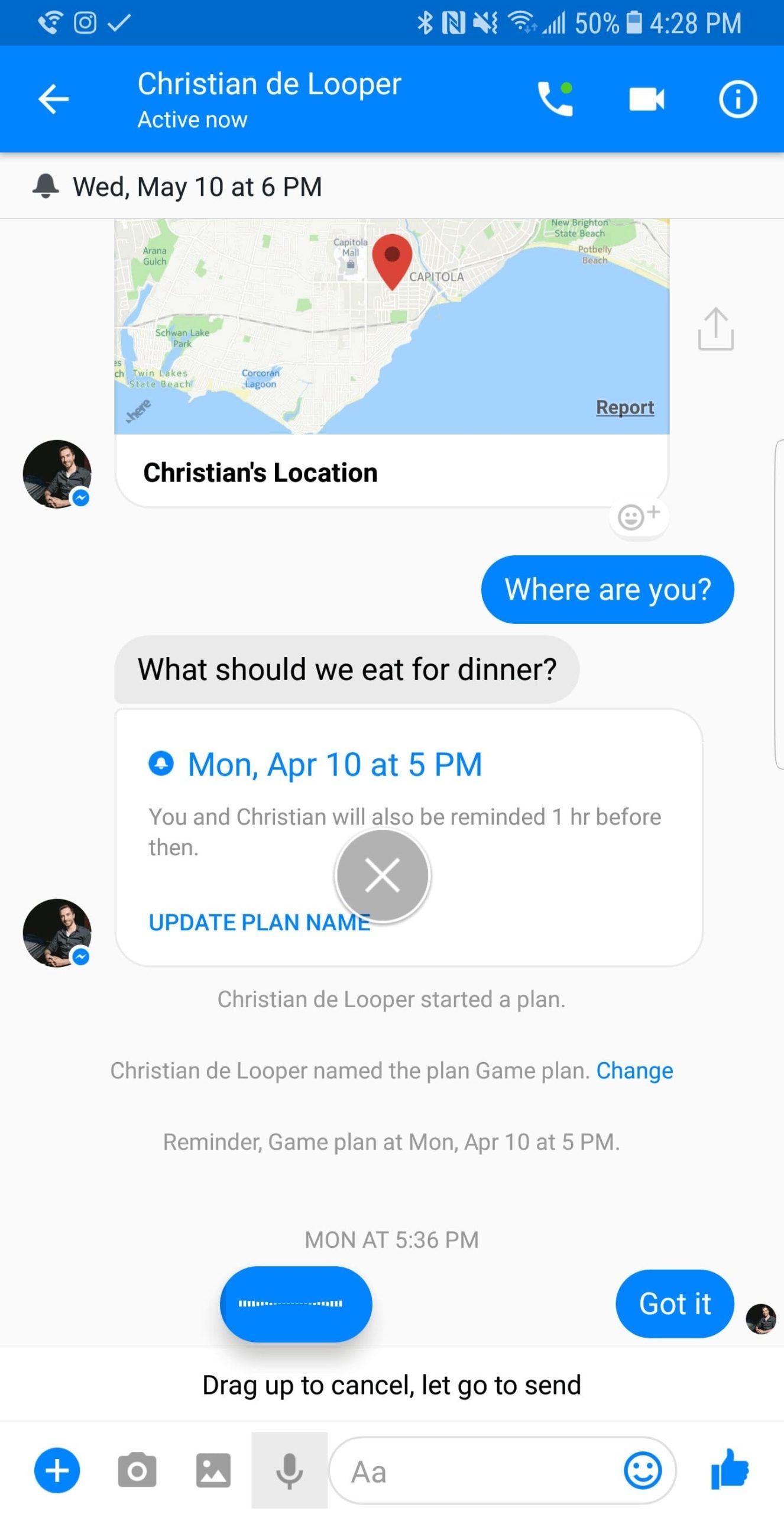Add a reaction to the location message

click(637, 516)
